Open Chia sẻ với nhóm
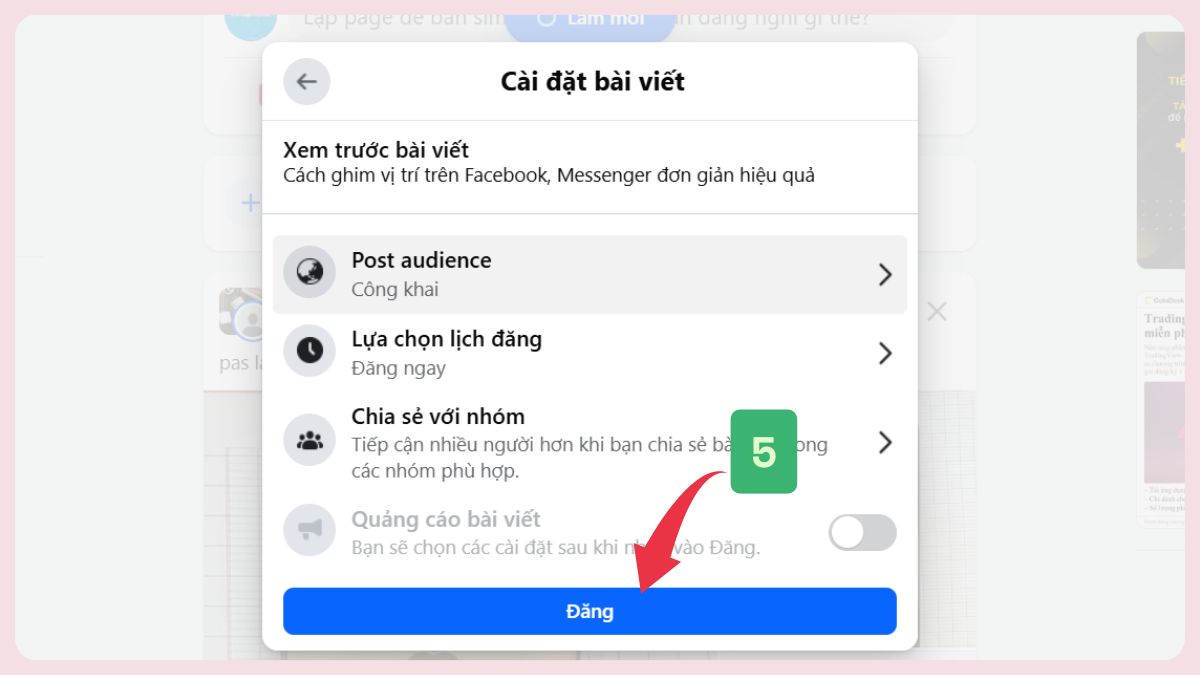 [589, 442]
